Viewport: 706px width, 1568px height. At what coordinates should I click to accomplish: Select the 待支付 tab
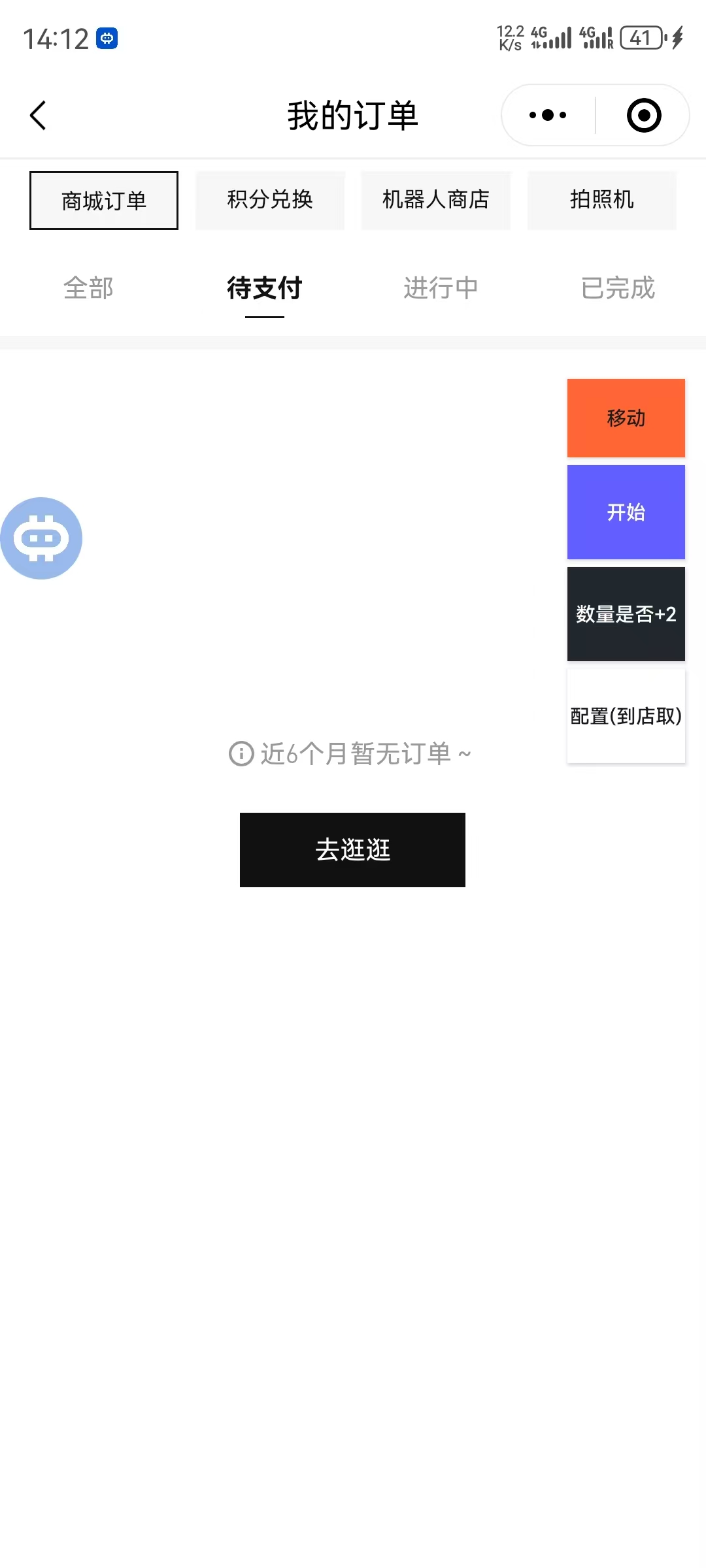click(x=265, y=288)
